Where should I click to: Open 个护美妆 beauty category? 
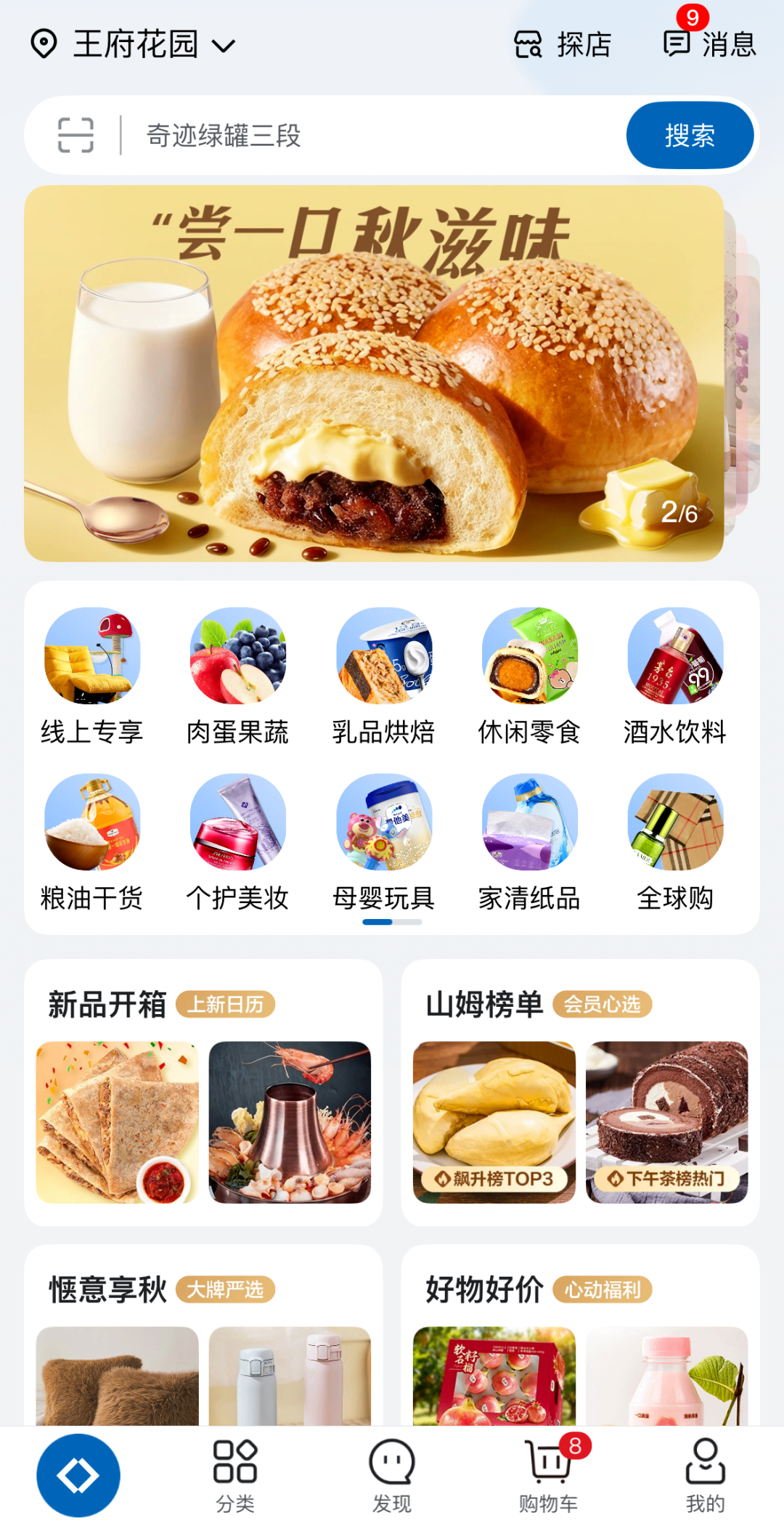238,842
